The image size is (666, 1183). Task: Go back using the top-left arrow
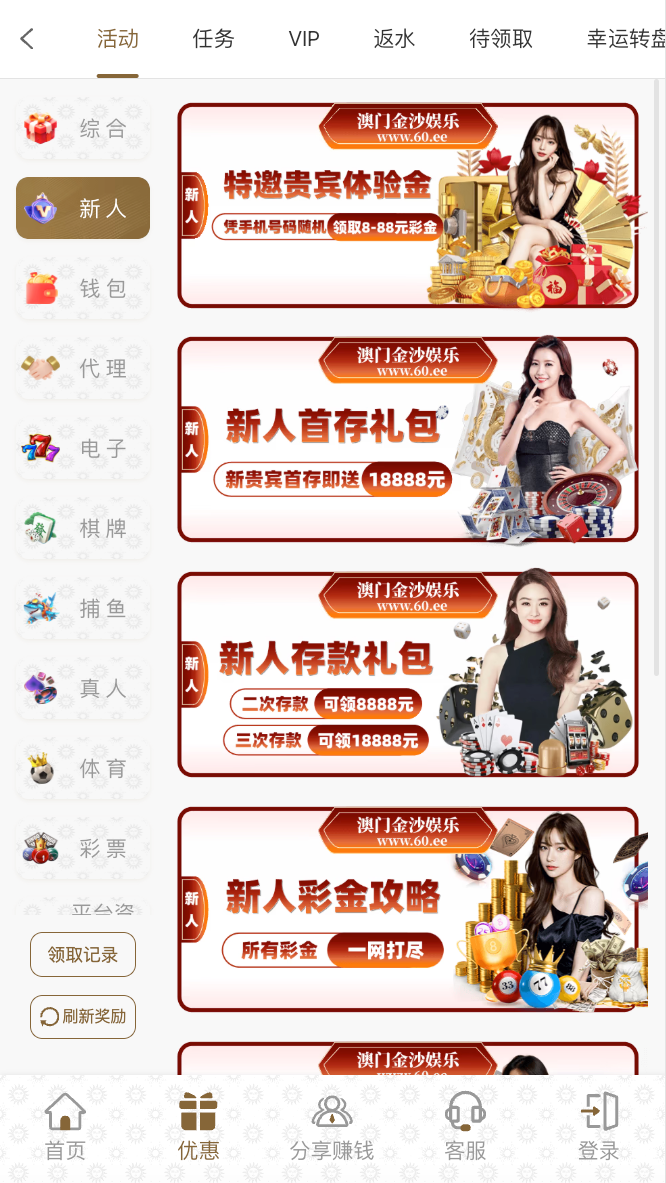(27, 39)
